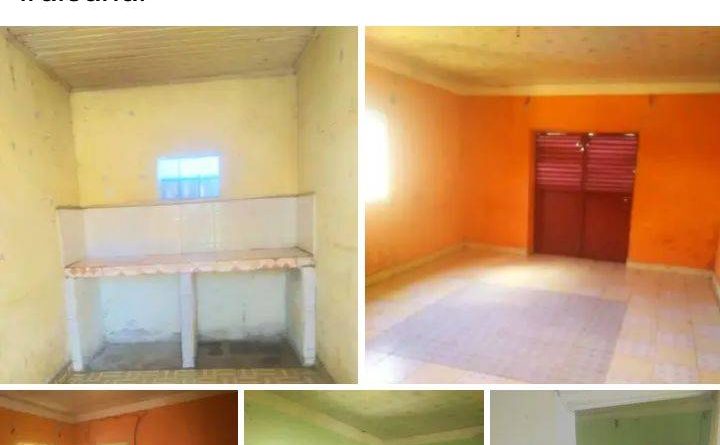Open the photo of the yellow kitchen counter

coord(179,205)
